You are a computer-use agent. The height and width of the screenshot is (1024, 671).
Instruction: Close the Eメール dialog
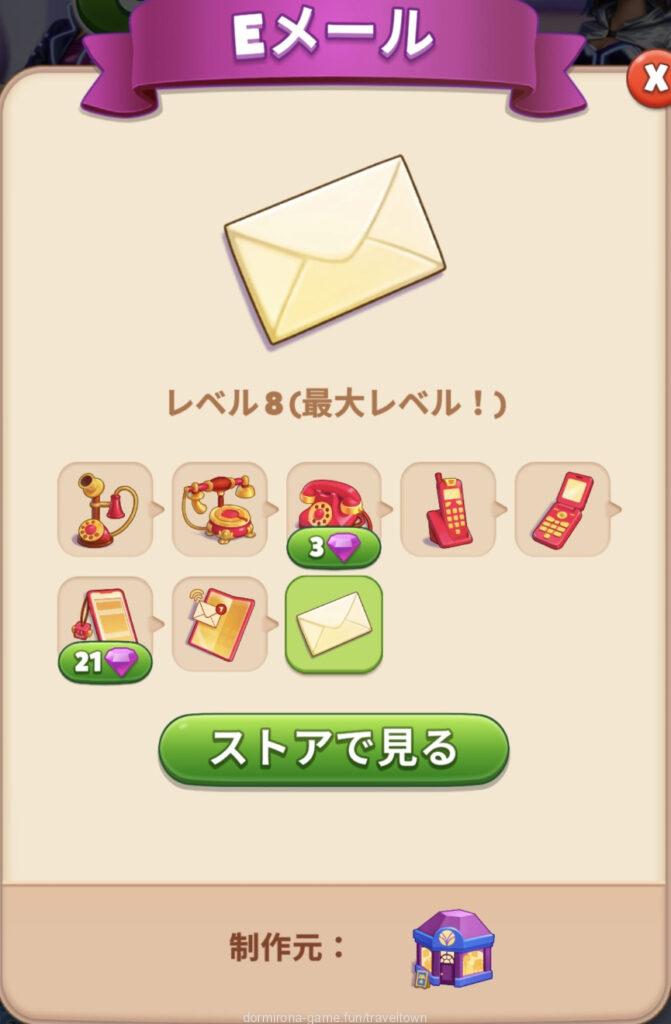tap(653, 80)
